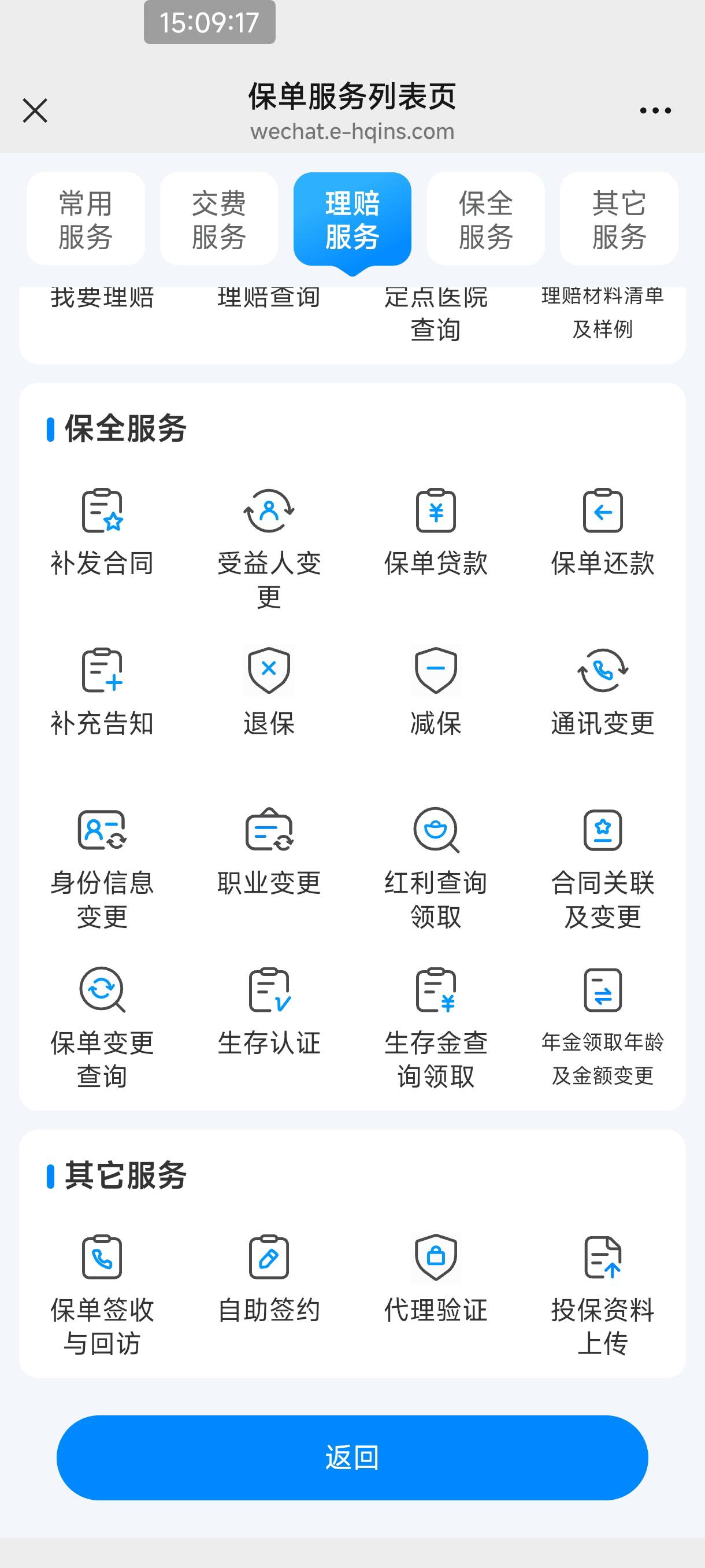
Task: Open 生存认证 service
Action: [x=269, y=1012]
